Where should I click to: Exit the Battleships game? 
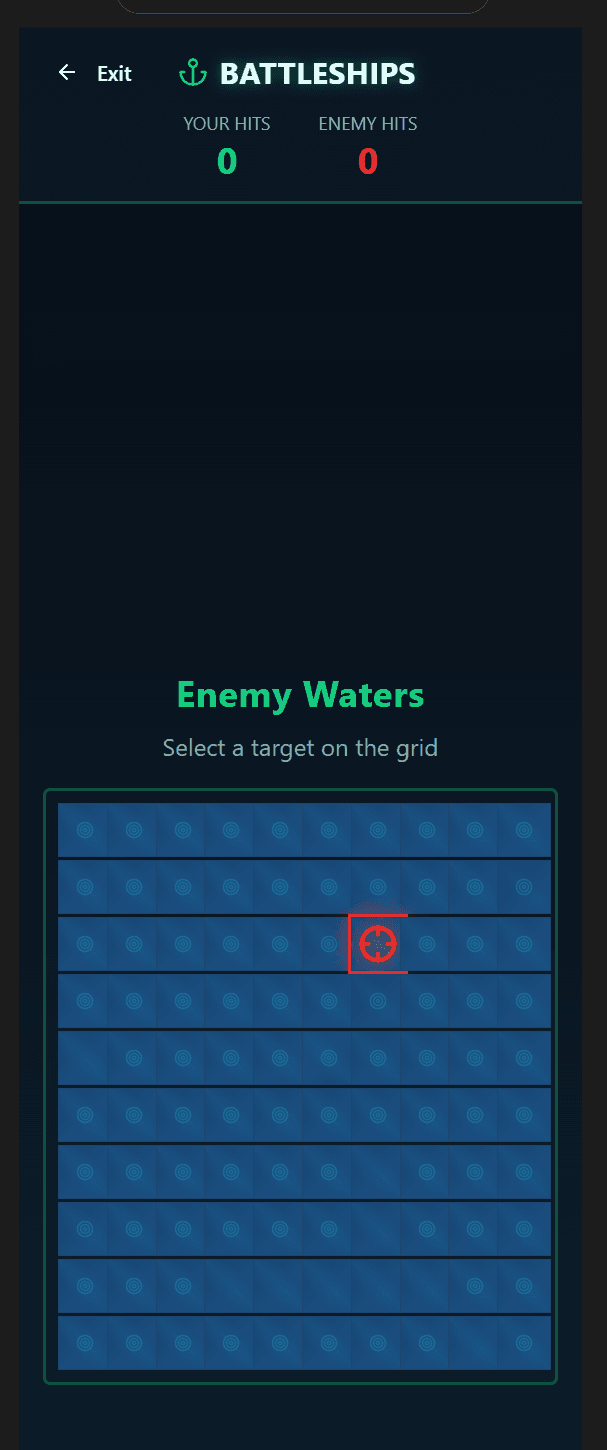point(95,73)
